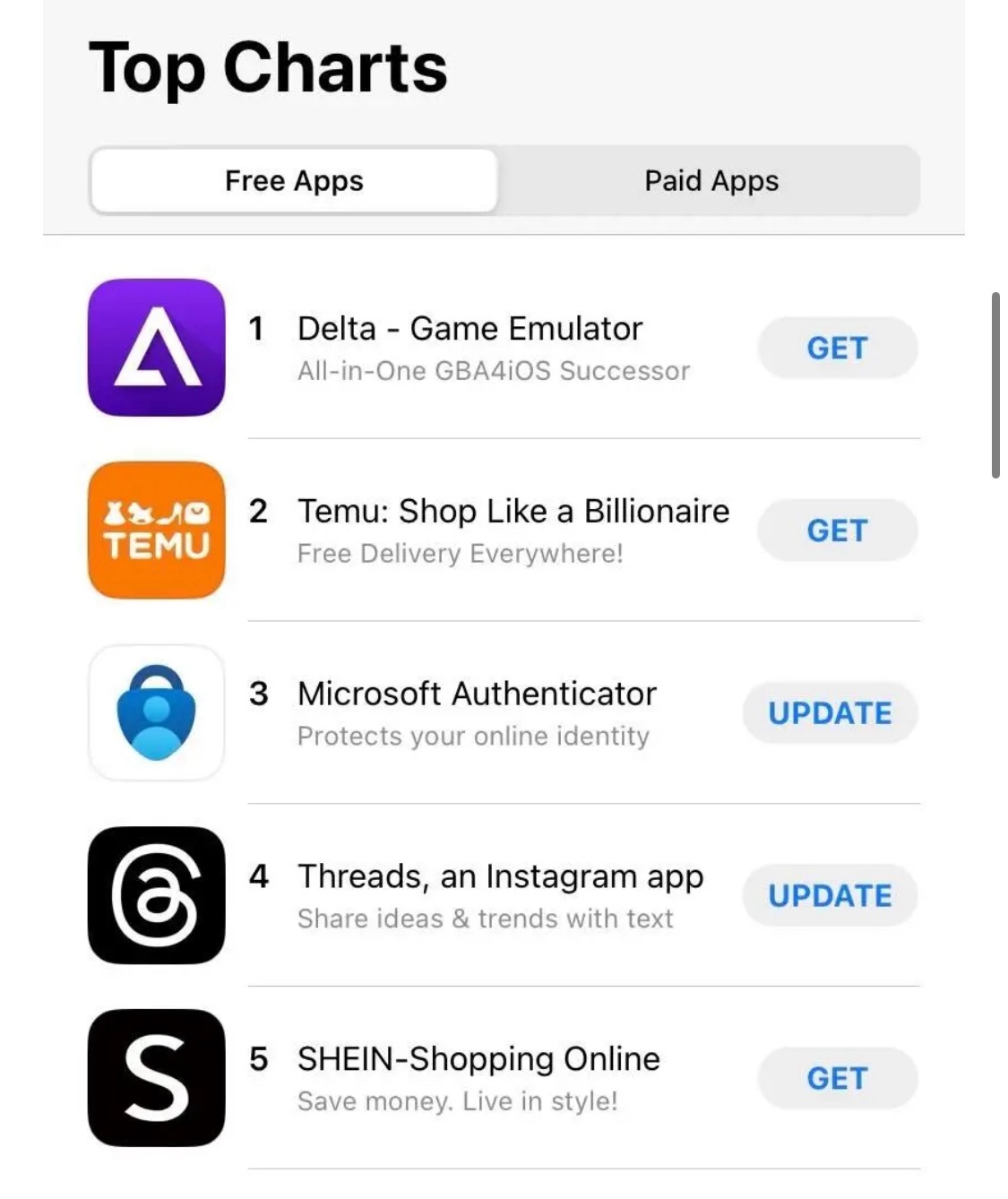Download SHEIN-Shopping Online with GET
Screen dimensions: 1008x1199
(x=837, y=1078)
